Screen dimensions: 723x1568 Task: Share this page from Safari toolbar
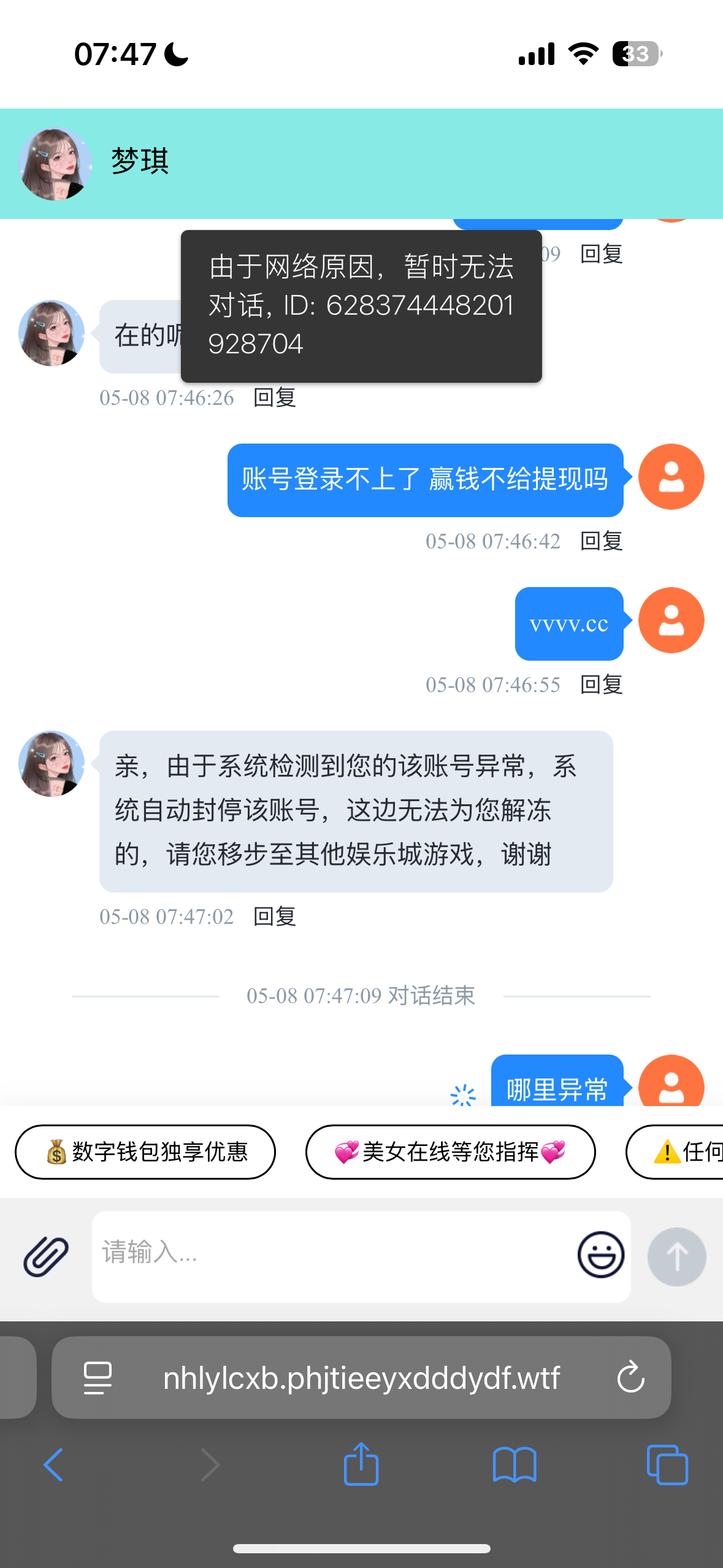pyautogui.click(x=361, y=1465)
